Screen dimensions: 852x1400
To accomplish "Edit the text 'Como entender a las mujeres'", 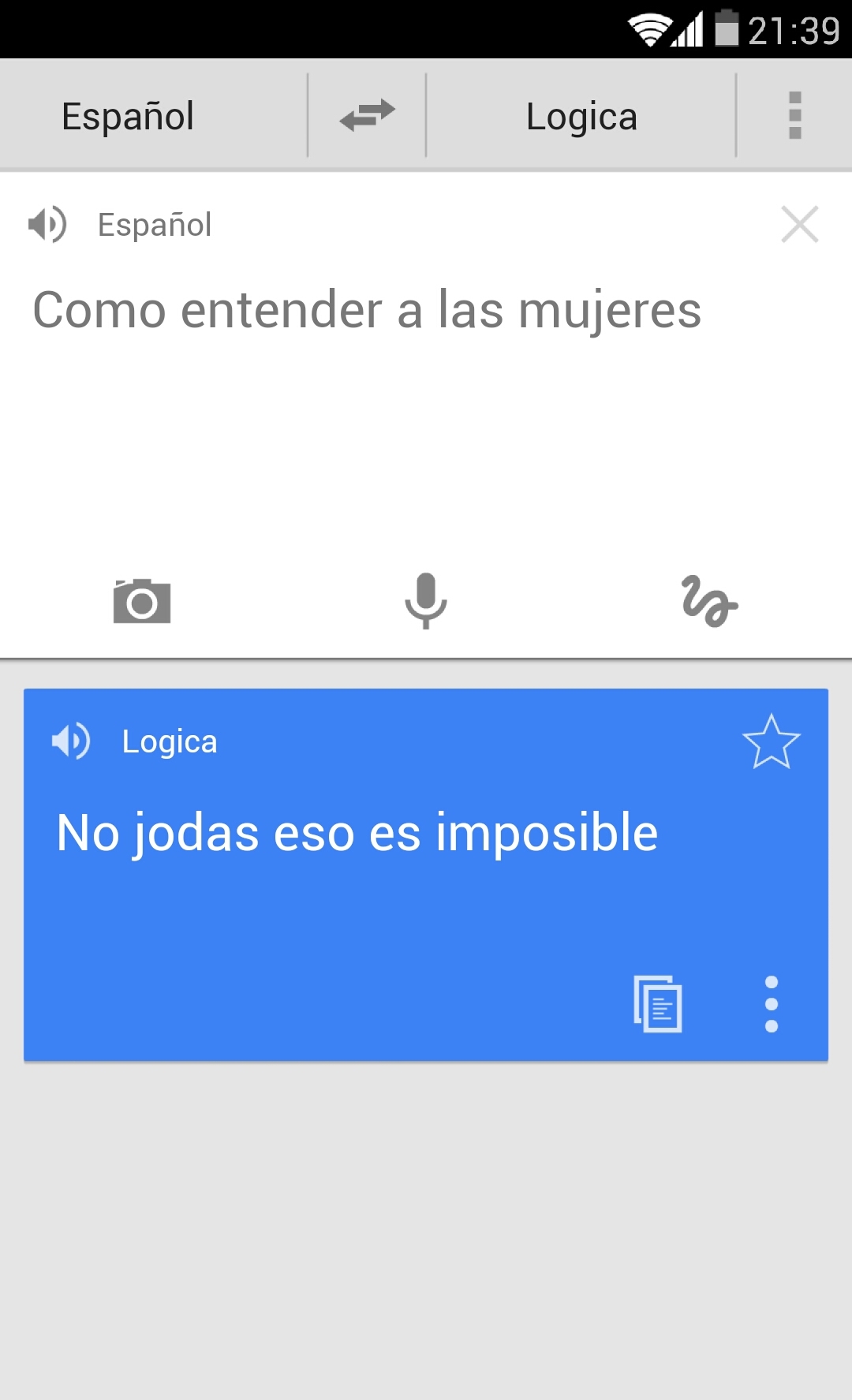I will click(x=367, y=310).
